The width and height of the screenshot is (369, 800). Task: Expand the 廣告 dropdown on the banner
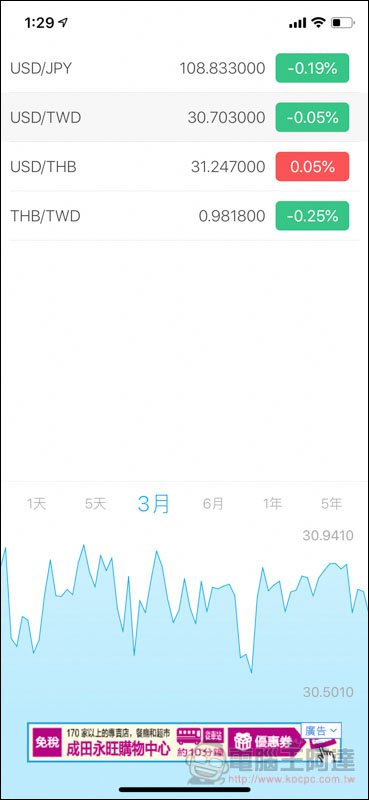(321, 731)
